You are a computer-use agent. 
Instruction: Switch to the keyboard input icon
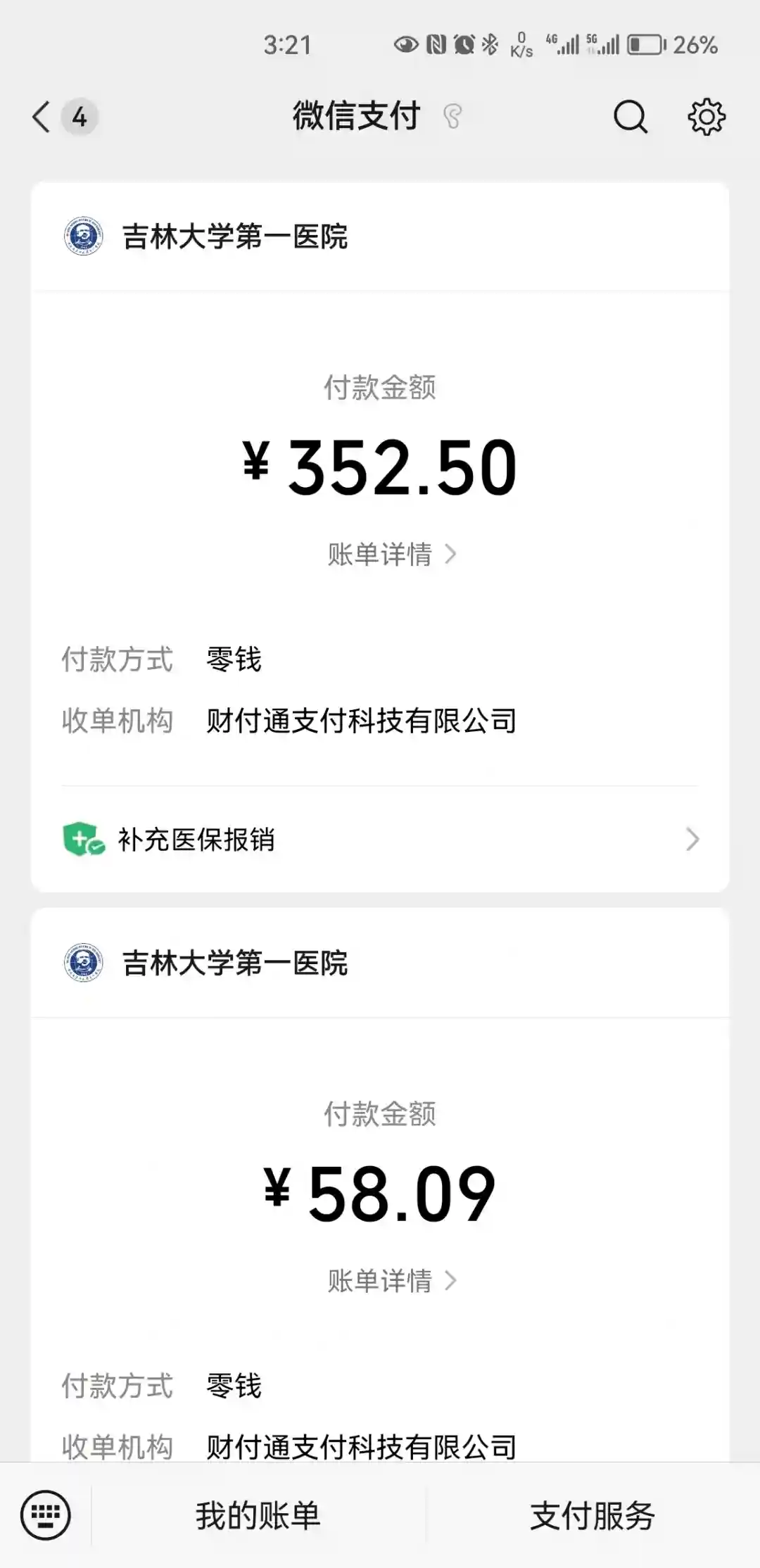[46, 1515]
